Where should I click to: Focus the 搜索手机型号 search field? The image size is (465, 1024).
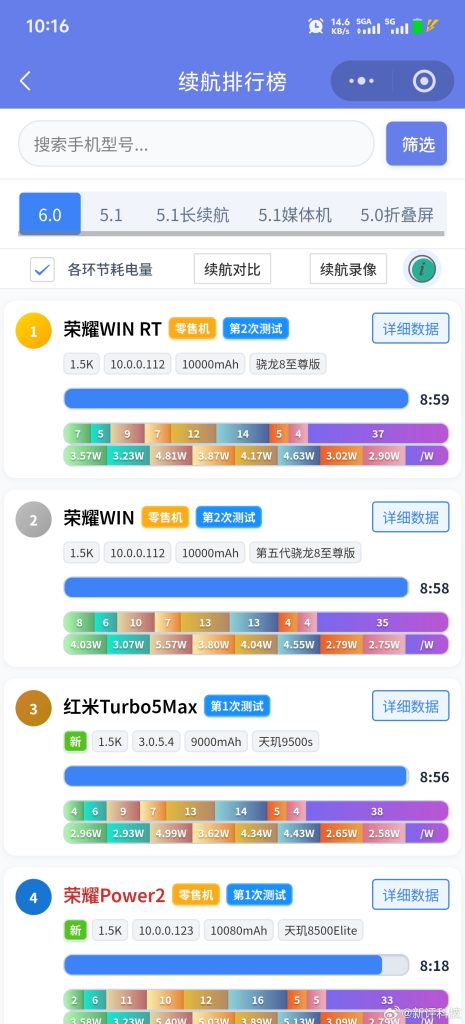[x=196, y=144]
